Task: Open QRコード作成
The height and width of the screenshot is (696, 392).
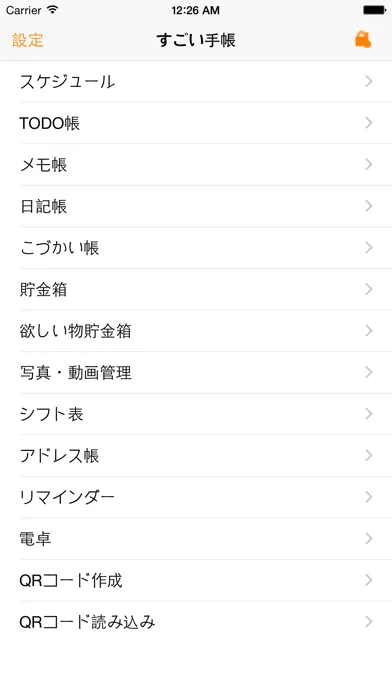Action: [x=196, y=581]
